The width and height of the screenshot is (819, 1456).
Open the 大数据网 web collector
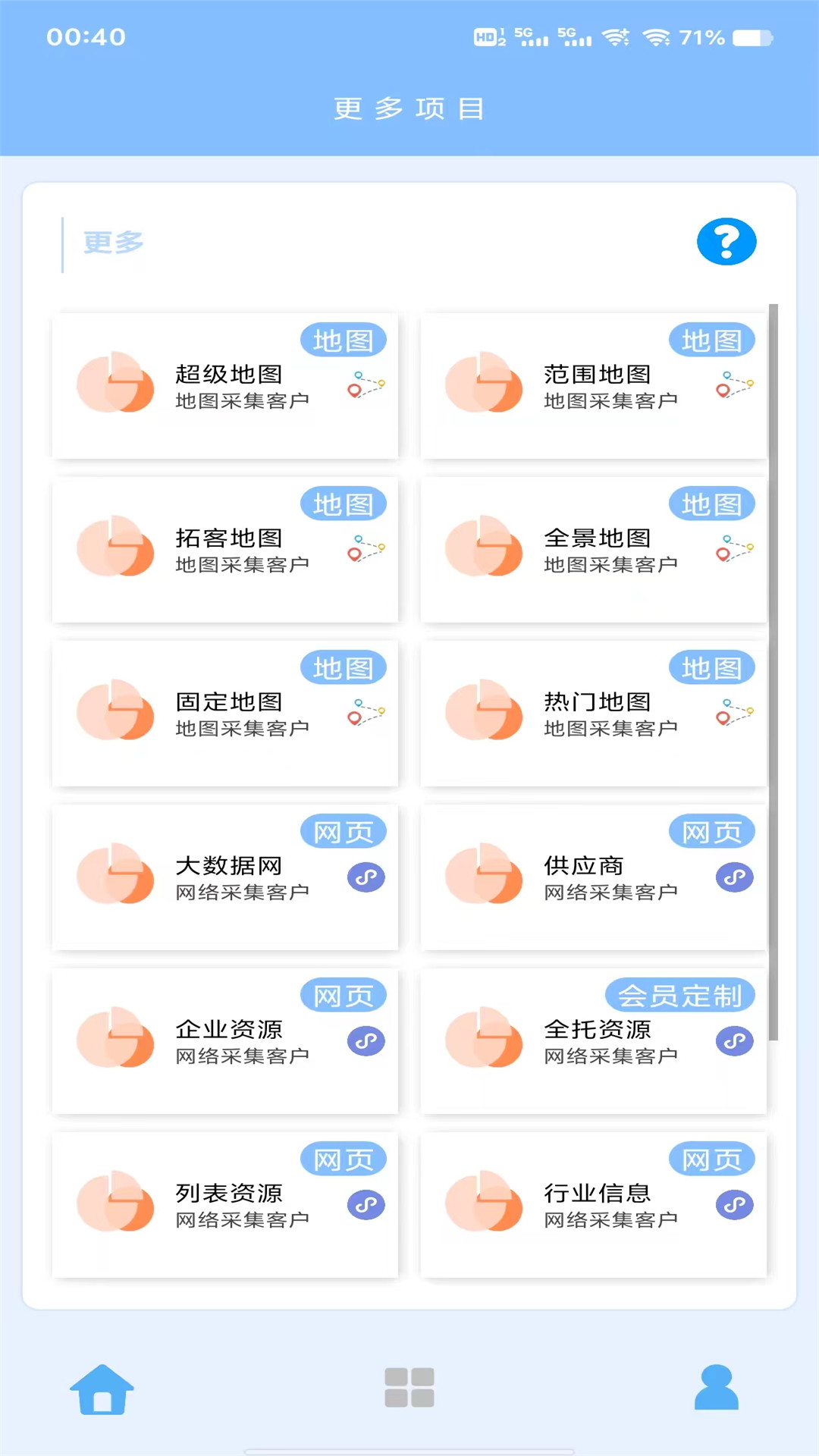pos(225,878)
